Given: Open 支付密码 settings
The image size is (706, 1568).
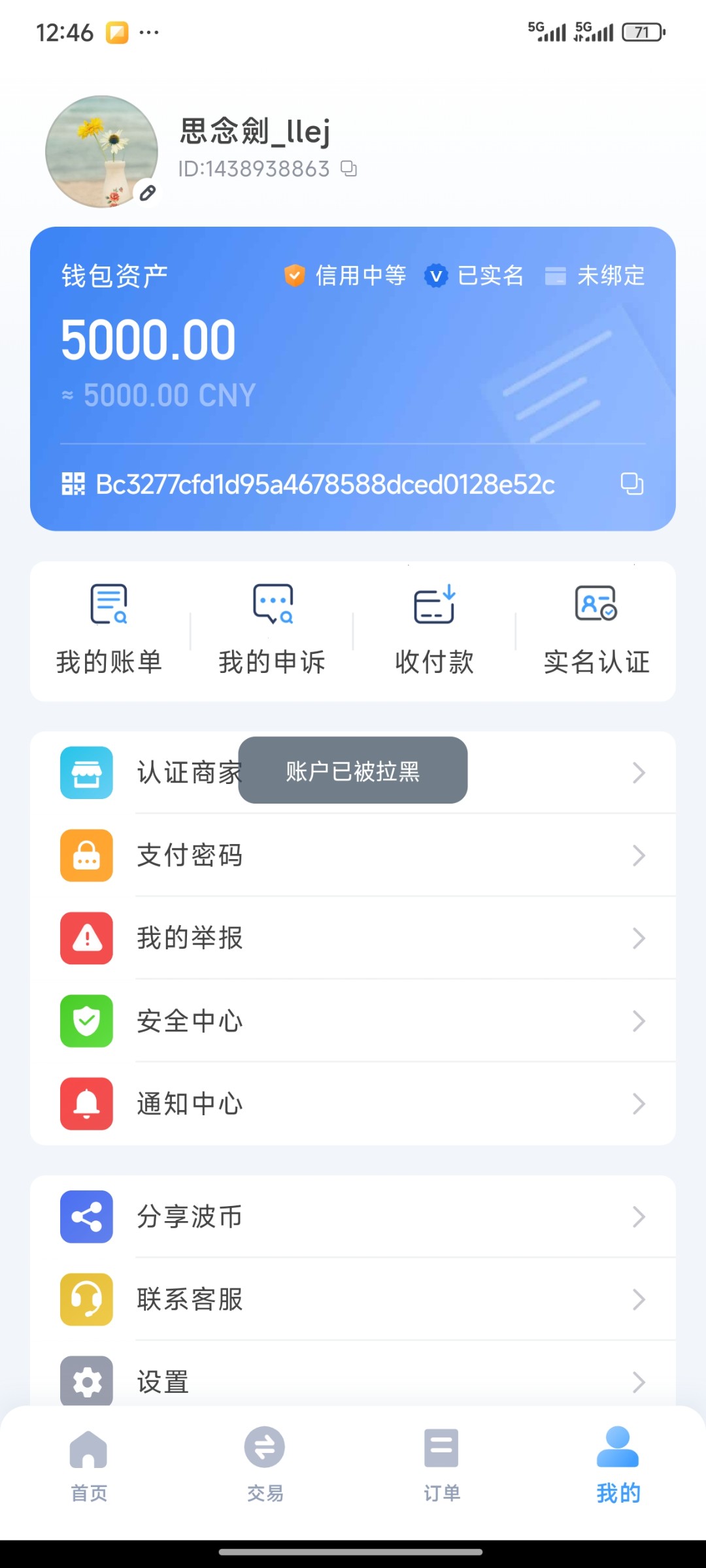Looking at the screenshot, I should [x=353, y=856].
